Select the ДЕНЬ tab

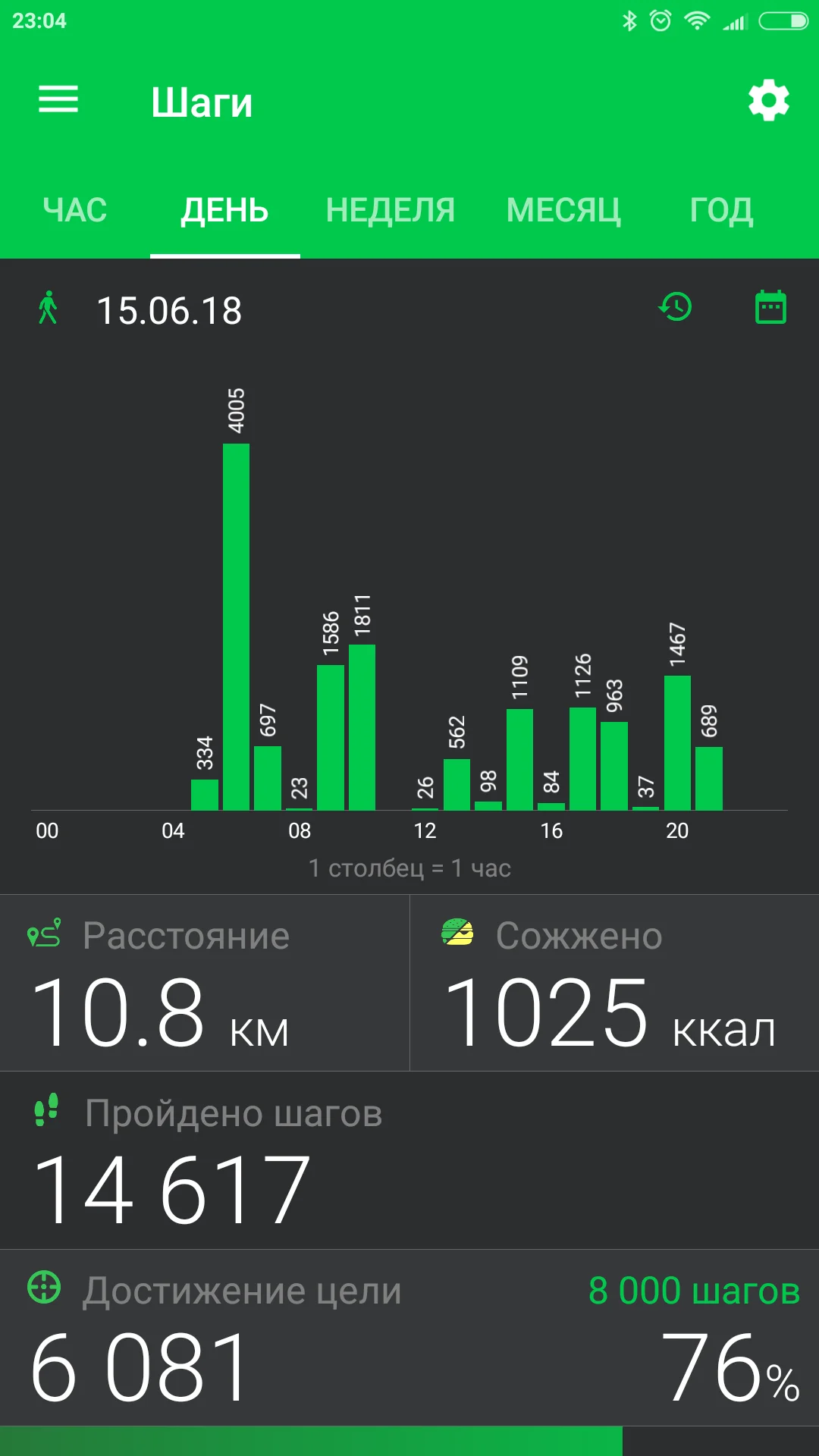[224, 210]
